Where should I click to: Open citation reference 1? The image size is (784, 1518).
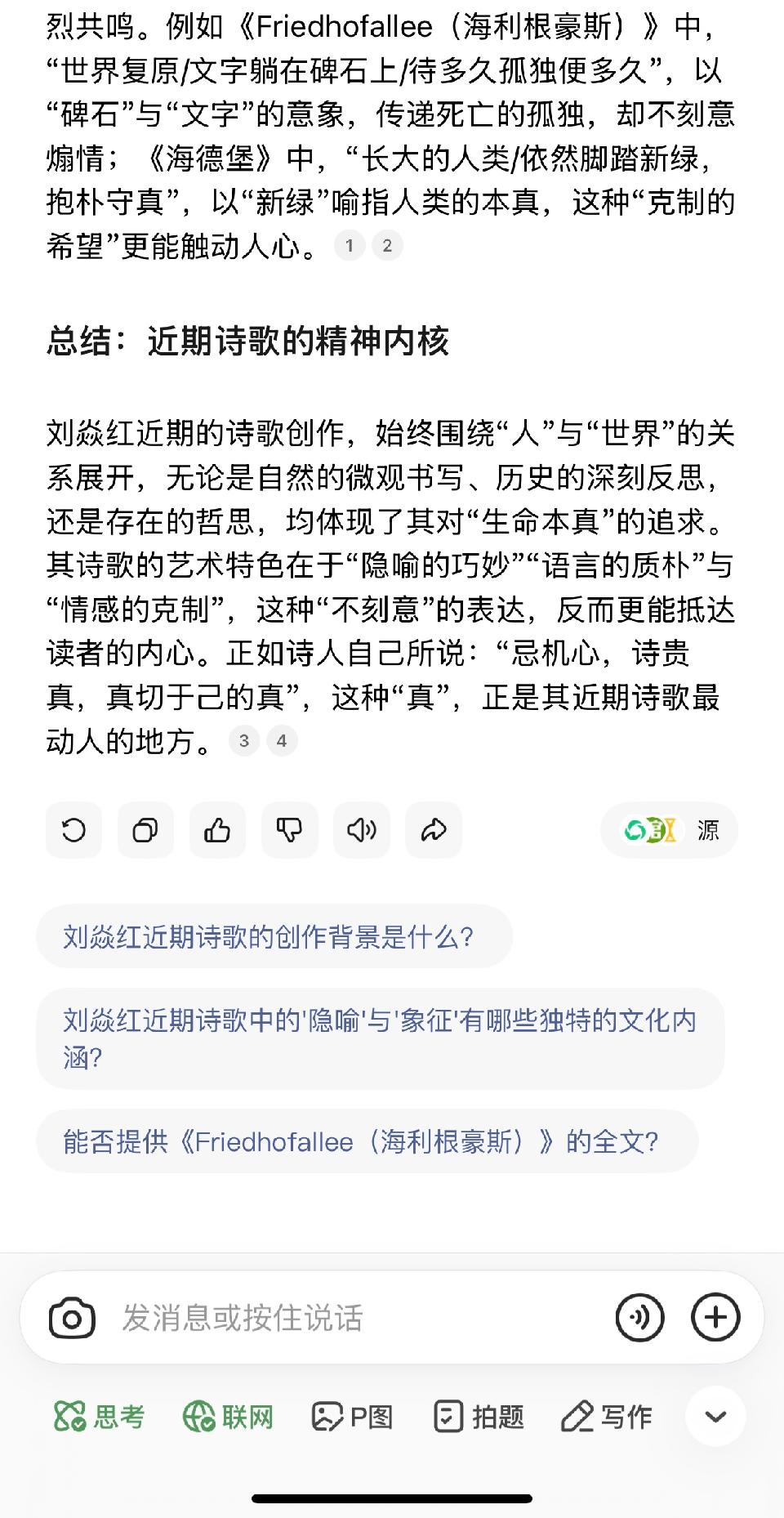350,245
